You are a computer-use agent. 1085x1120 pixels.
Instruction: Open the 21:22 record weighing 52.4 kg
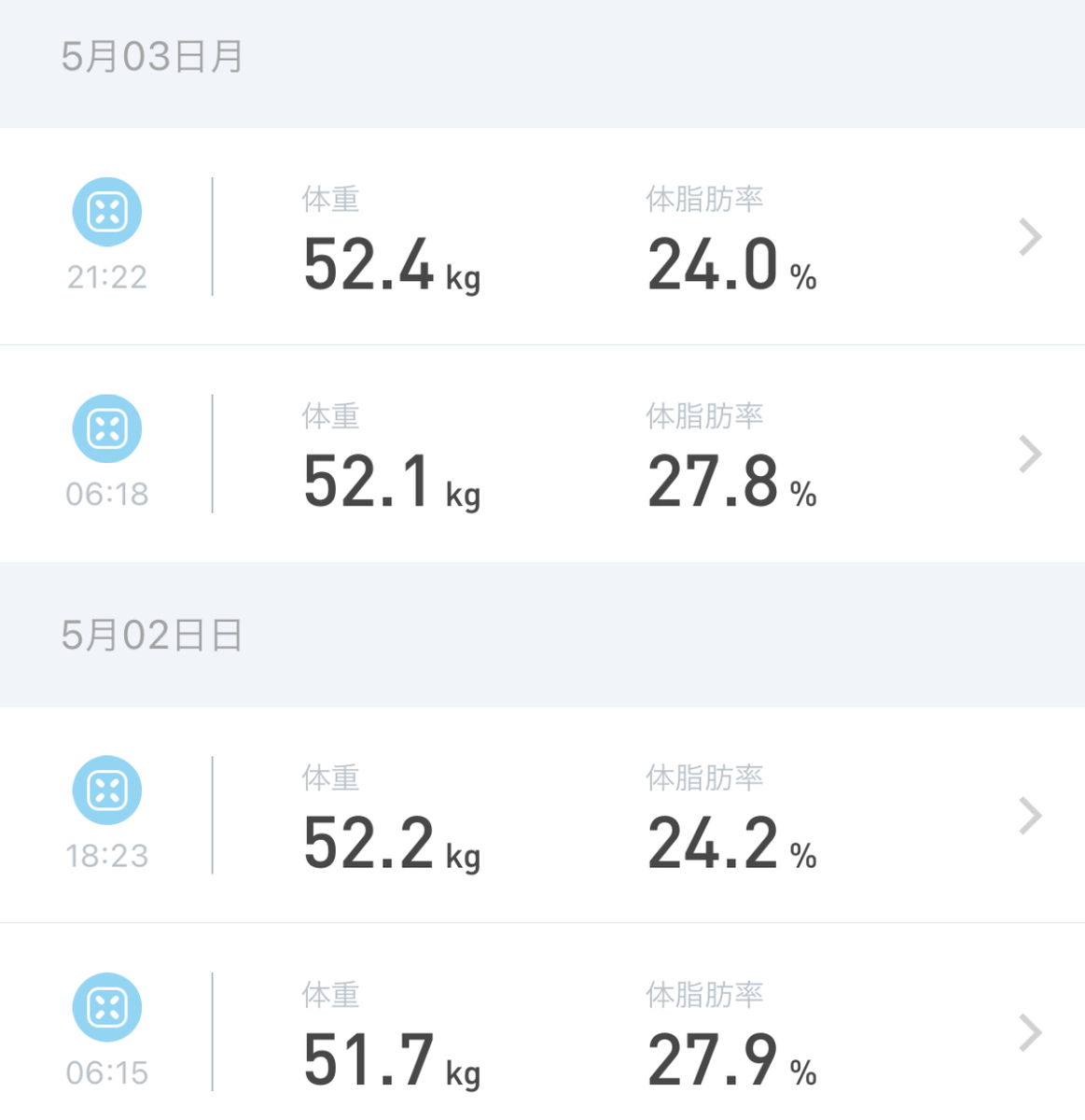coord(542,236)
